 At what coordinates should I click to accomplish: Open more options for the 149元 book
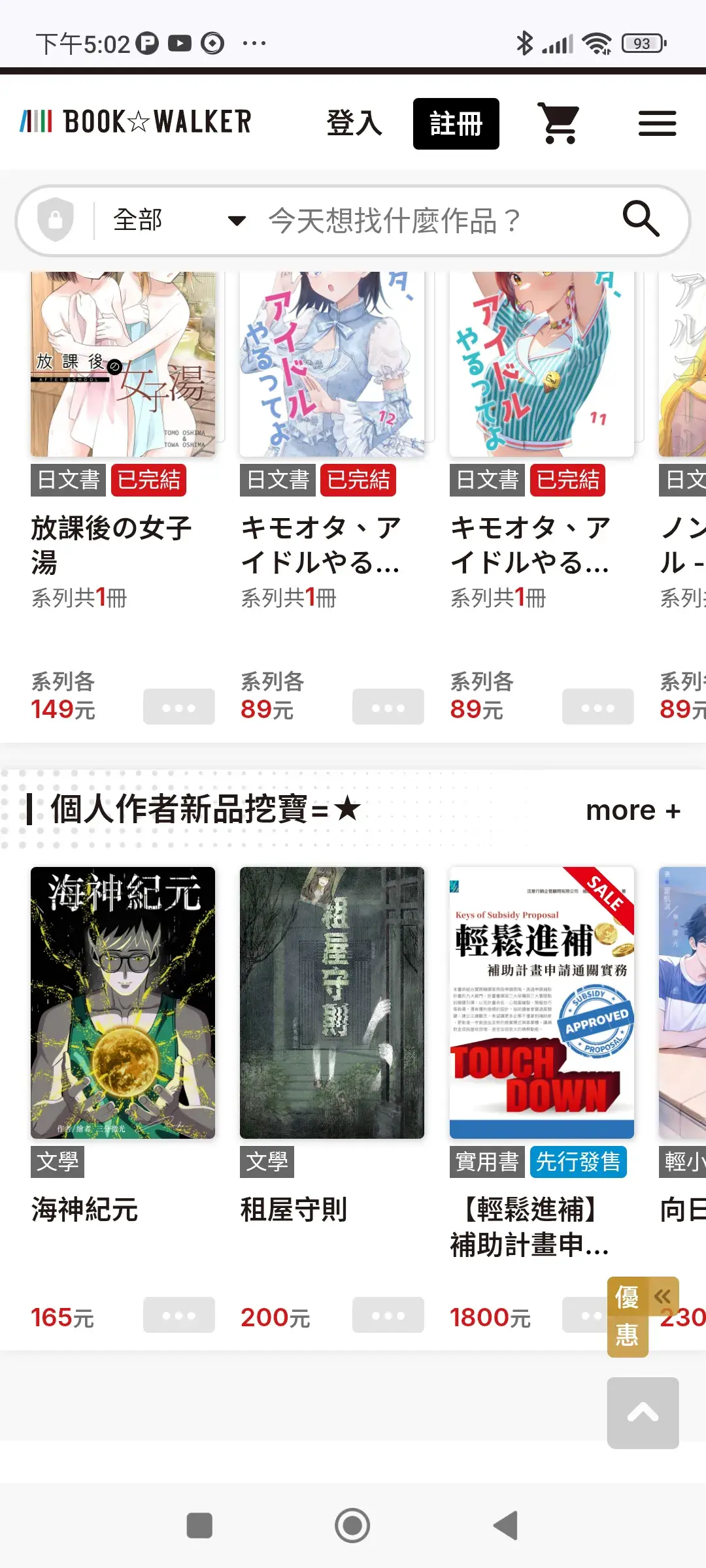click(x=178, y=707)
